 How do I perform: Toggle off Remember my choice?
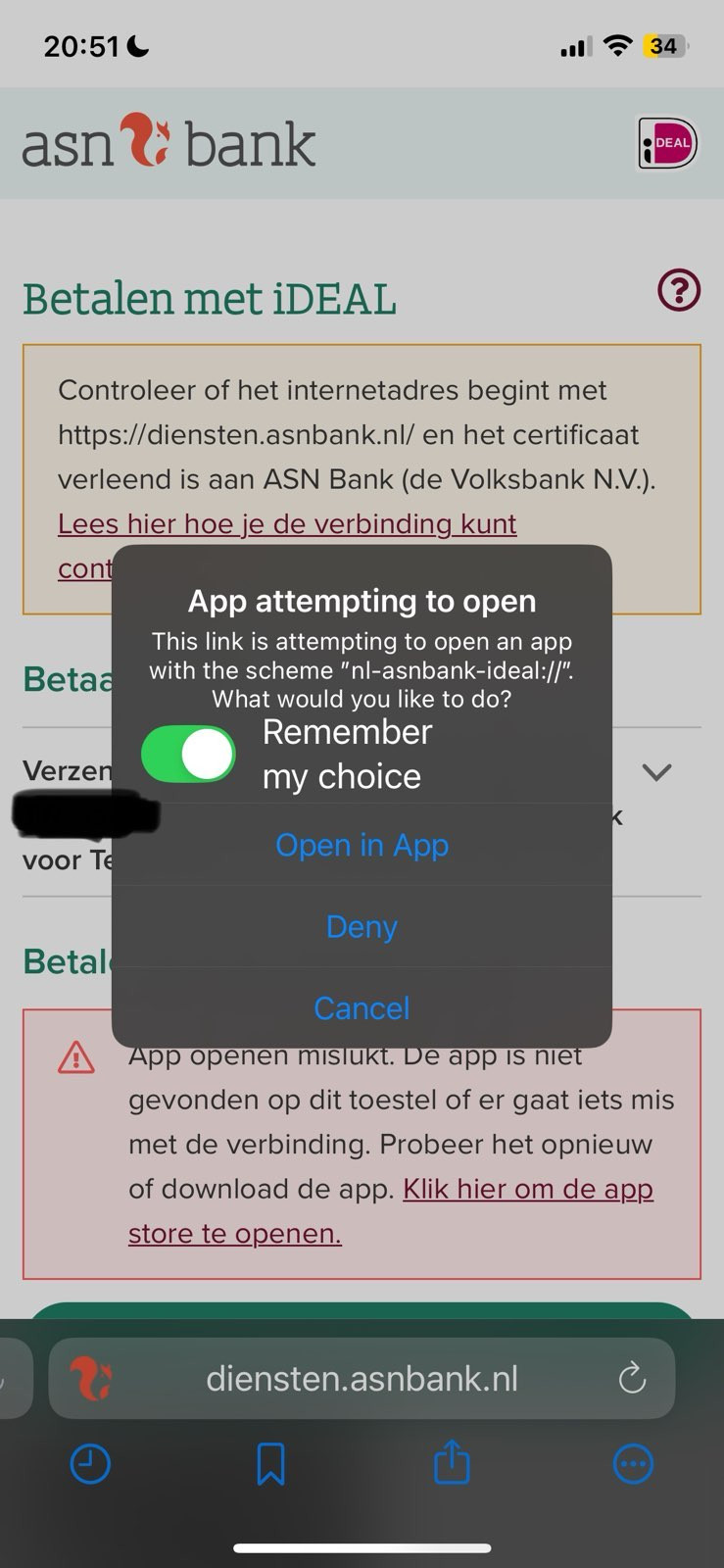click(x=188, y=754)
